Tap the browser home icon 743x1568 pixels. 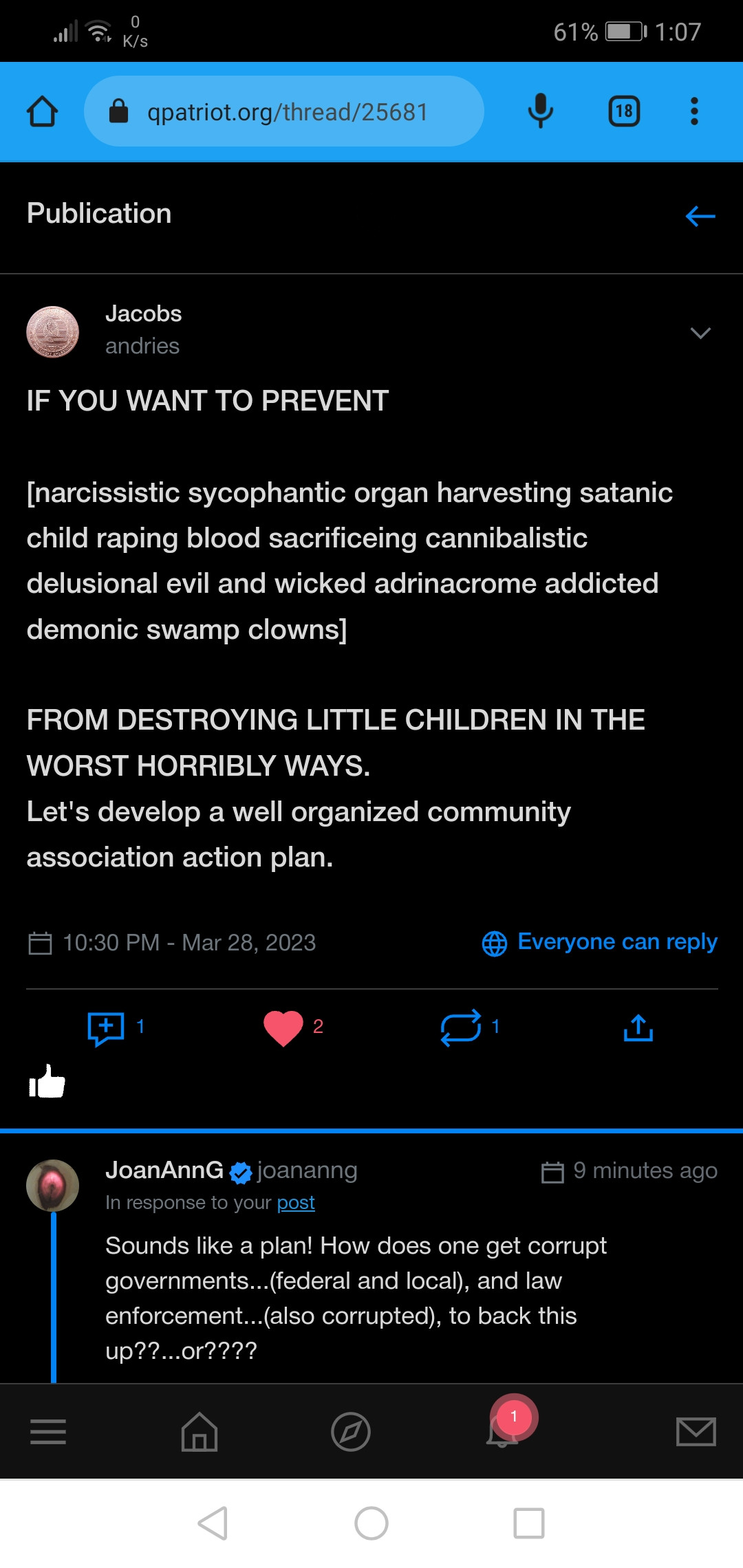(x=42, y=111)
